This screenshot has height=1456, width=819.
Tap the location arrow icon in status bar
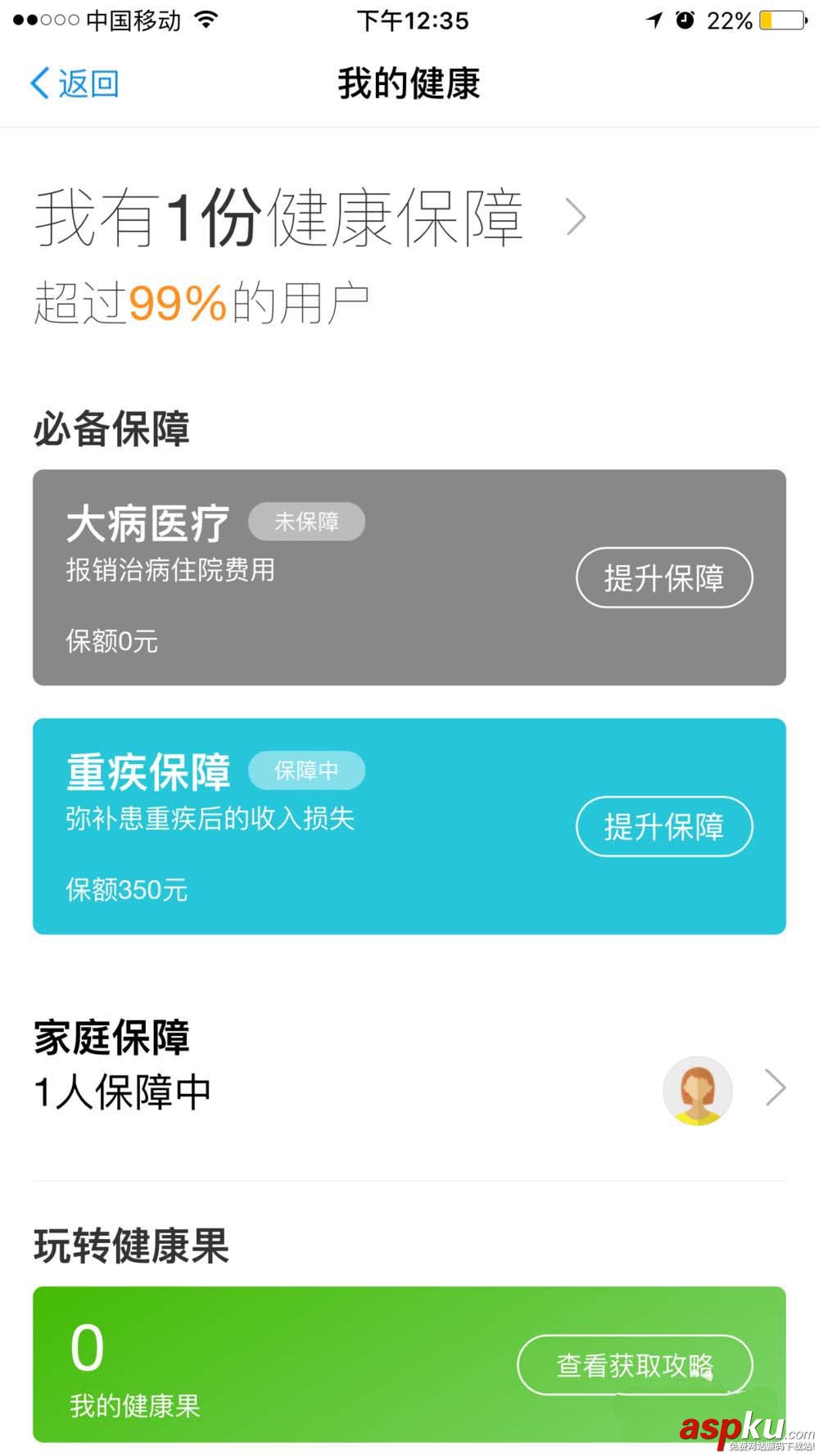[x=653, y=20]
